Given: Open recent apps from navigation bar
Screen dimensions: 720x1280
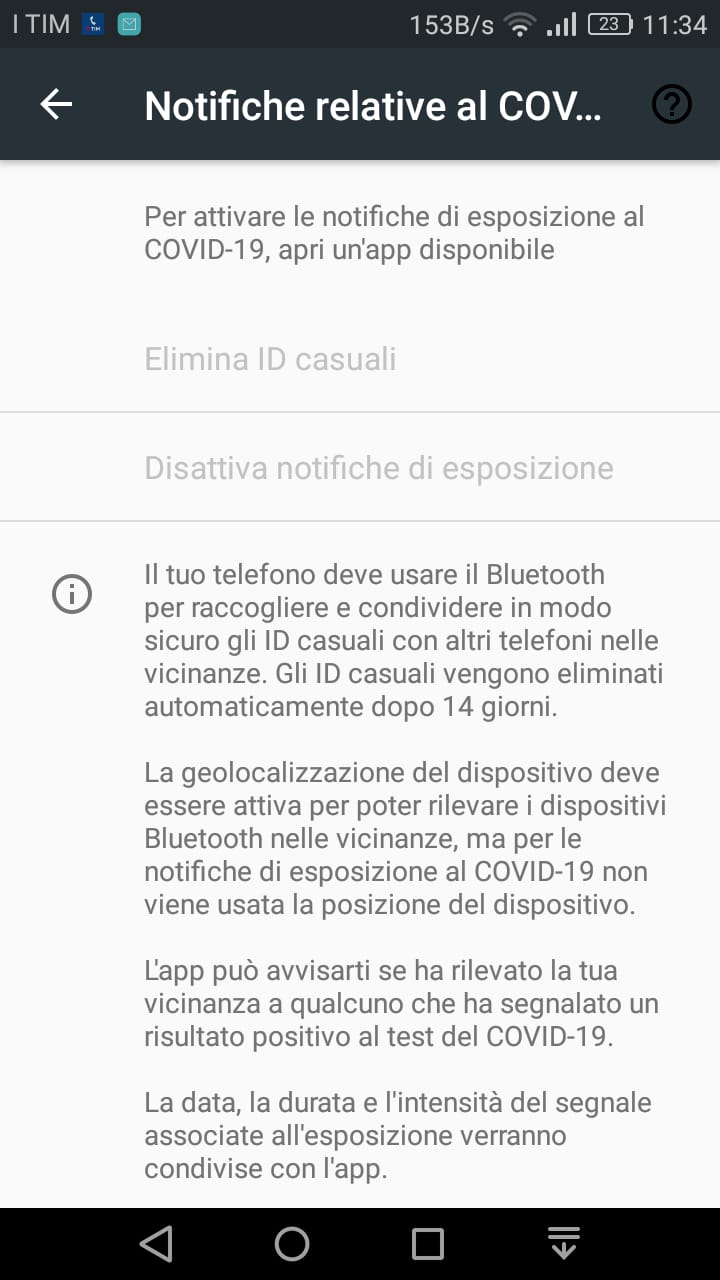Looking at the screenshot, I should [428, 1244].
